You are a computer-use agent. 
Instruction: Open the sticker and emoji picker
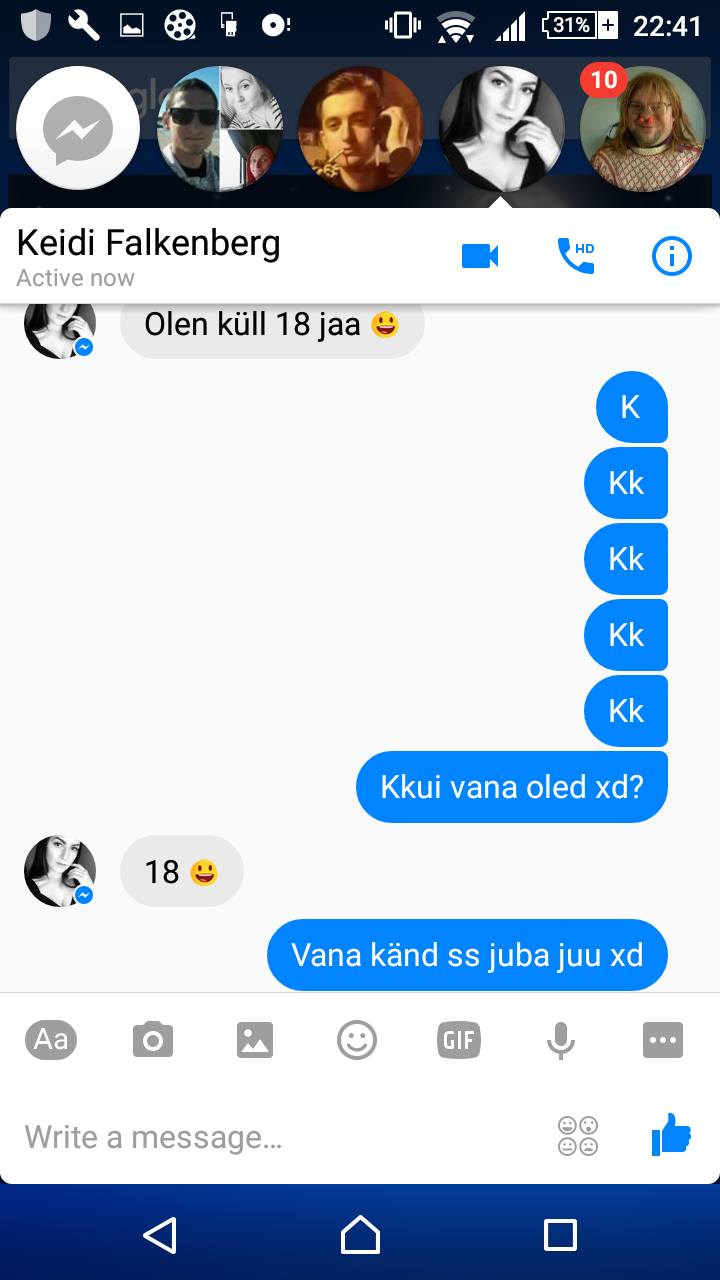pos(357,1040)
